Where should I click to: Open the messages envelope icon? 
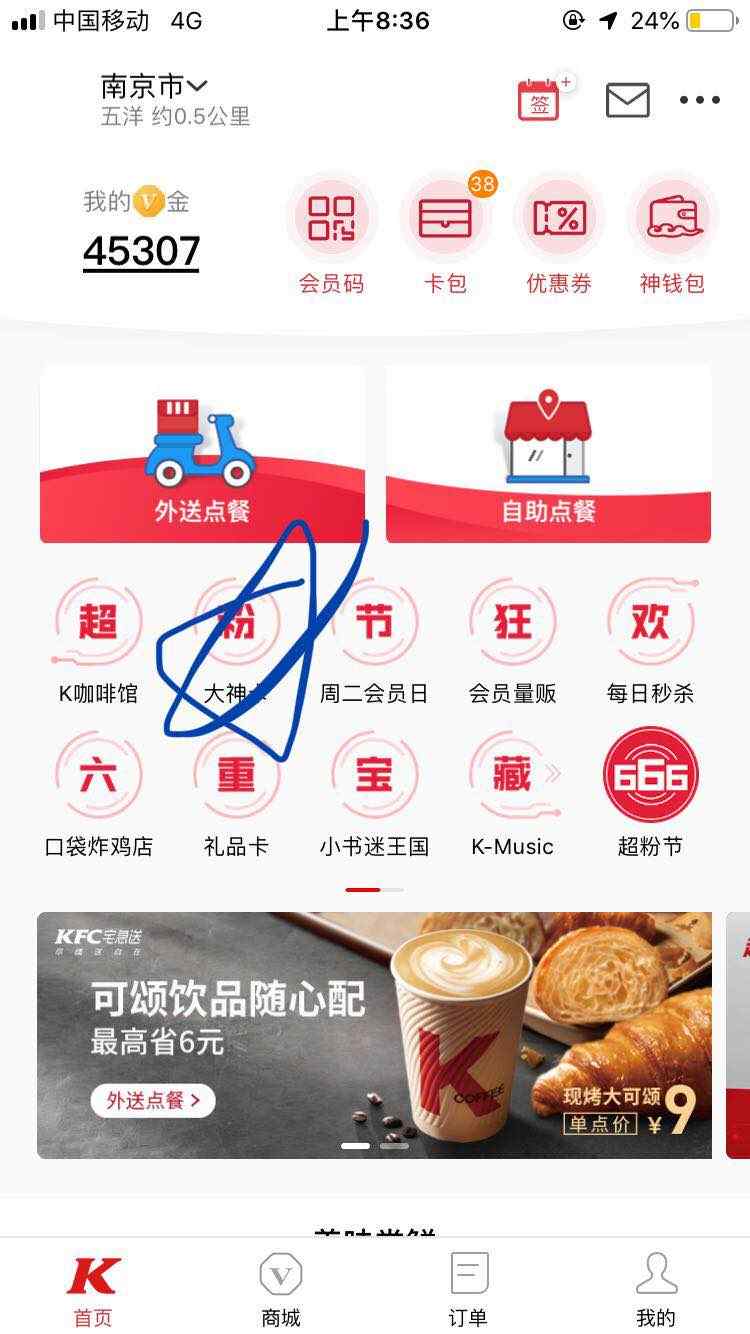(x=627, y=100)
